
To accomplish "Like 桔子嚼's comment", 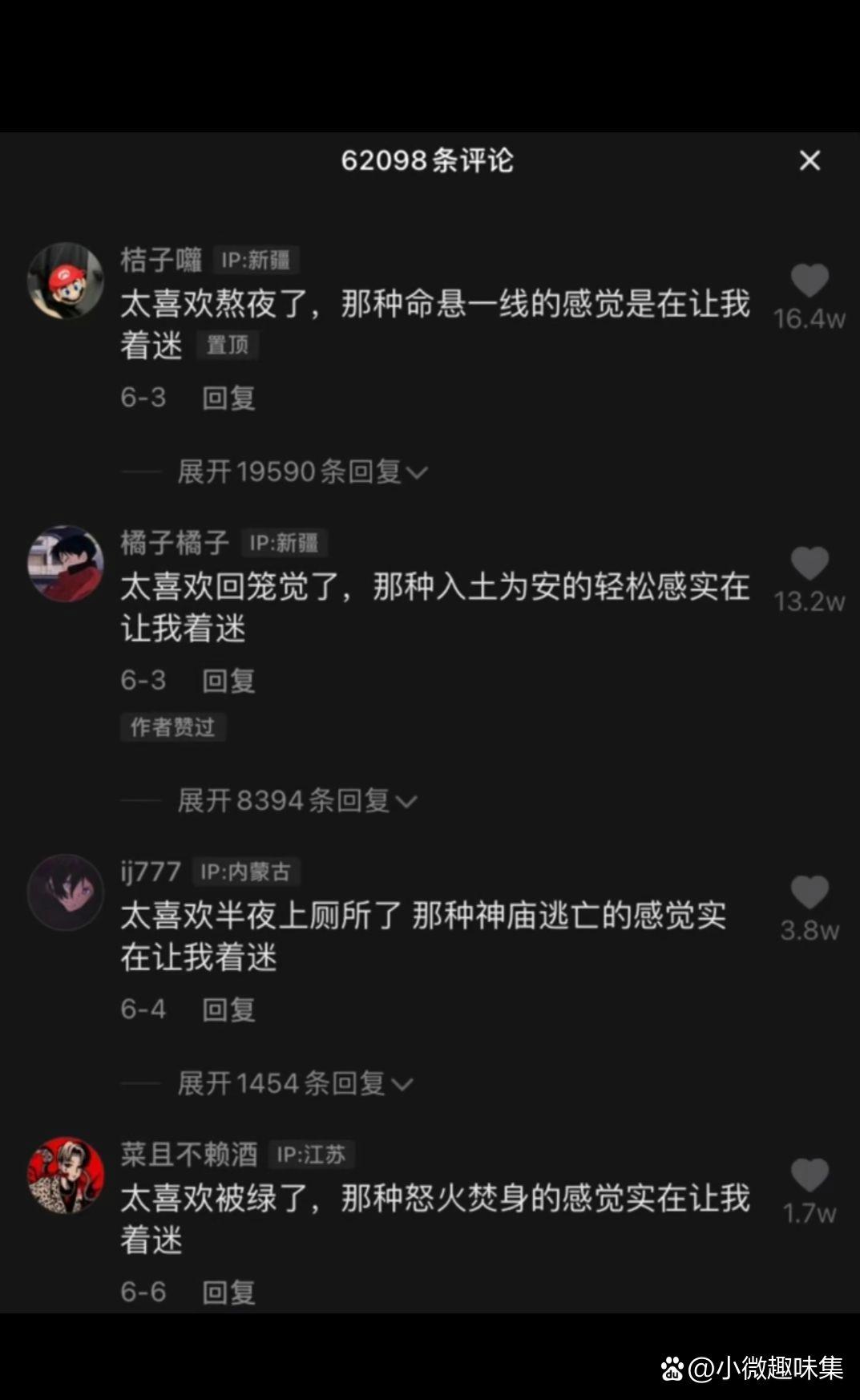I will pyautogui.click(x=810, y=281).
